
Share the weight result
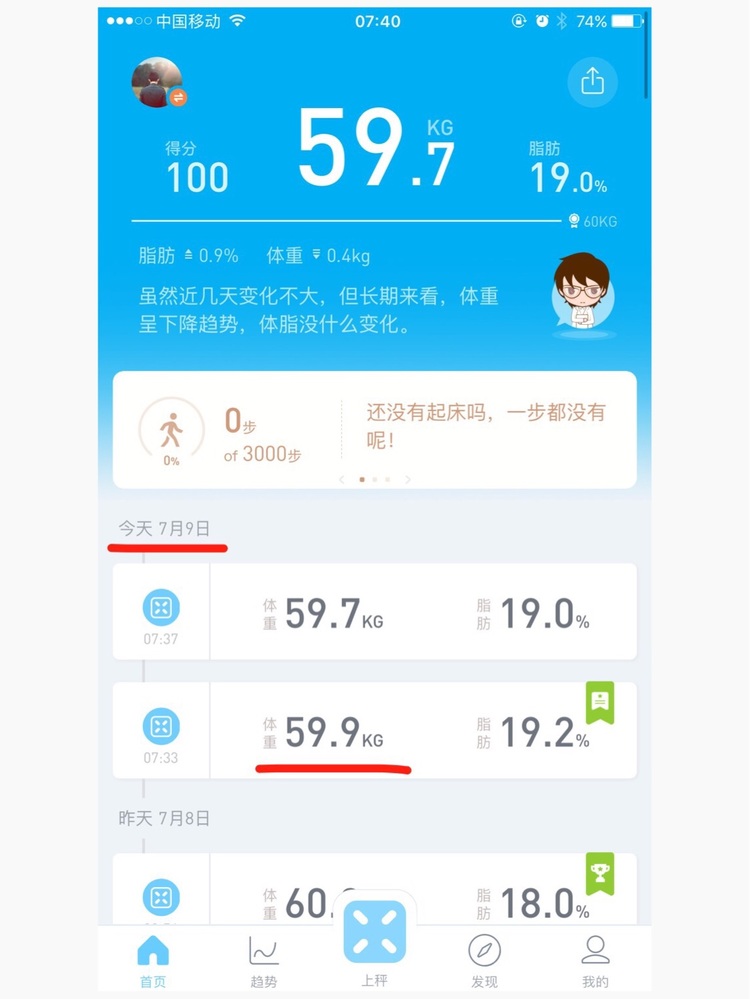tap(592, 81)
